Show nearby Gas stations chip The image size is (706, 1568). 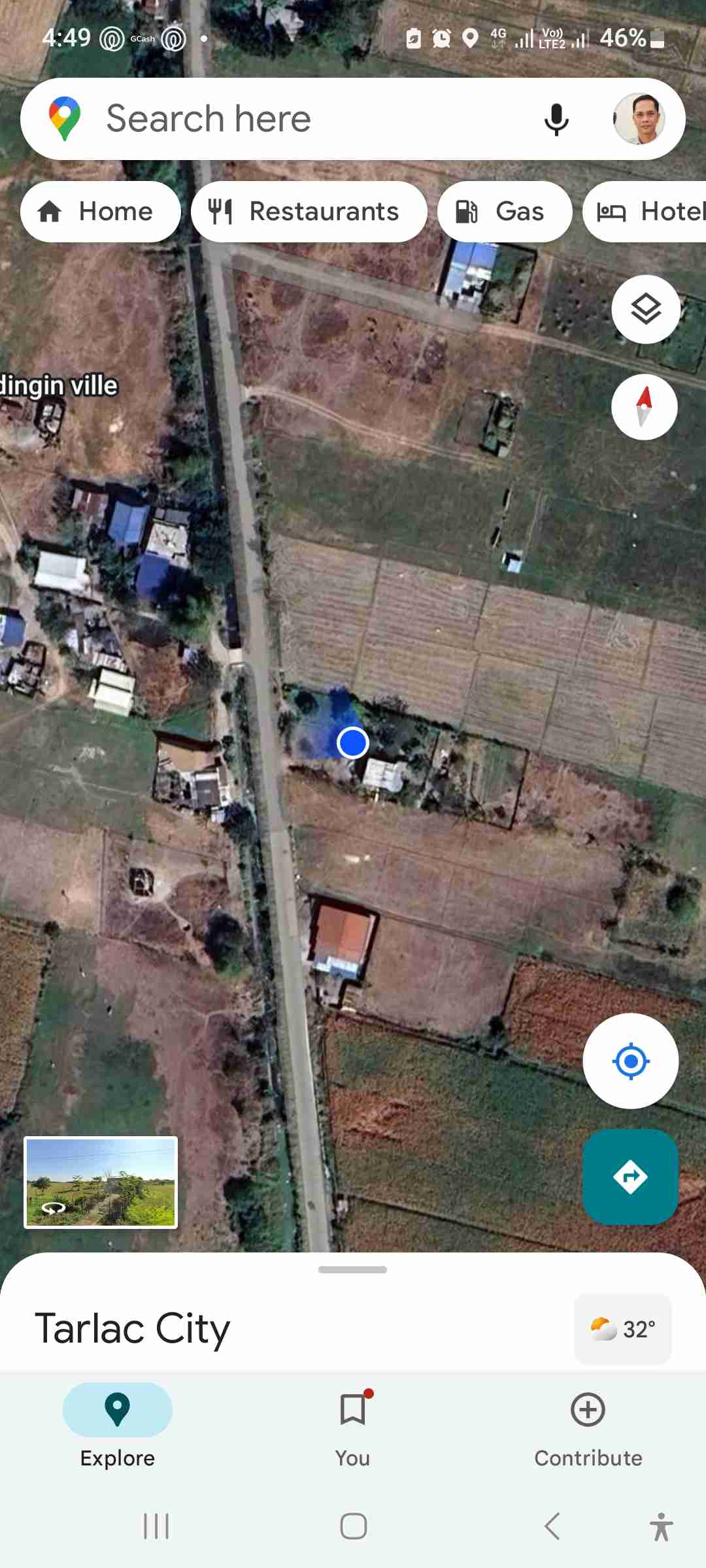505,212
